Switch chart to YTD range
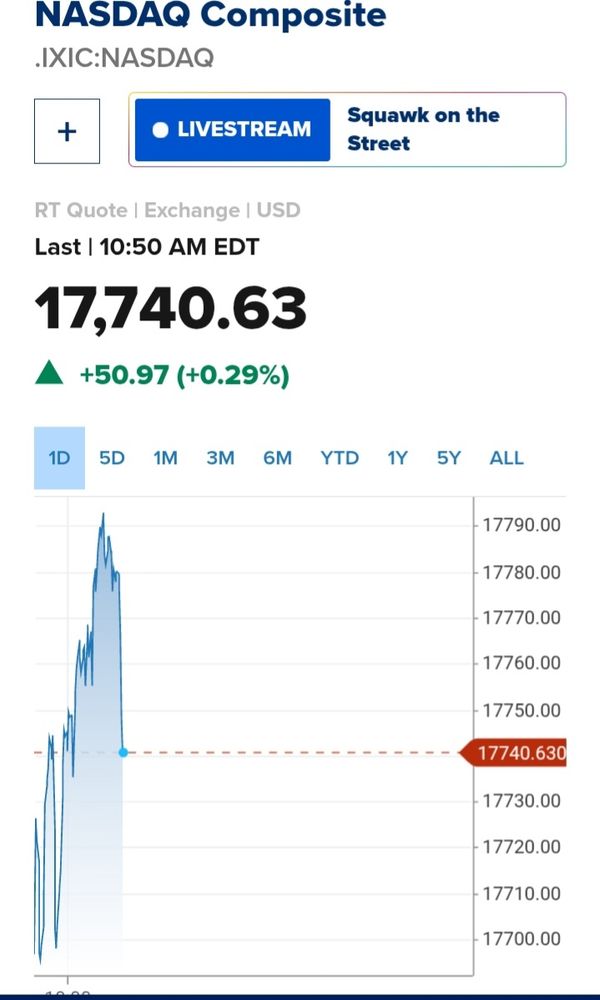The width and height of the screenshot is (600, 1000). [x=339, y=458]
